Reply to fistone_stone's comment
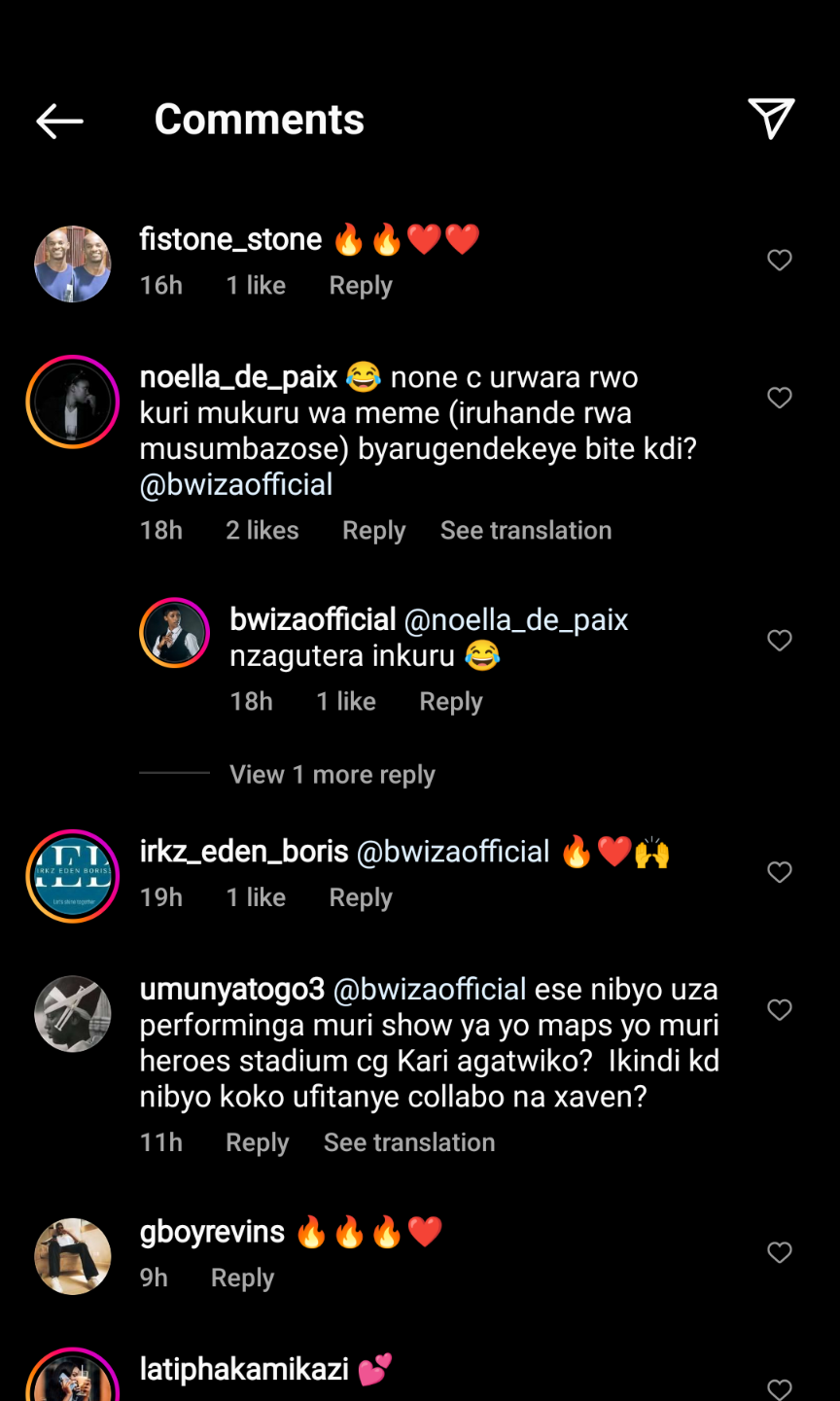The width and height of the screenshot is (840, 1401). point(361,286)
